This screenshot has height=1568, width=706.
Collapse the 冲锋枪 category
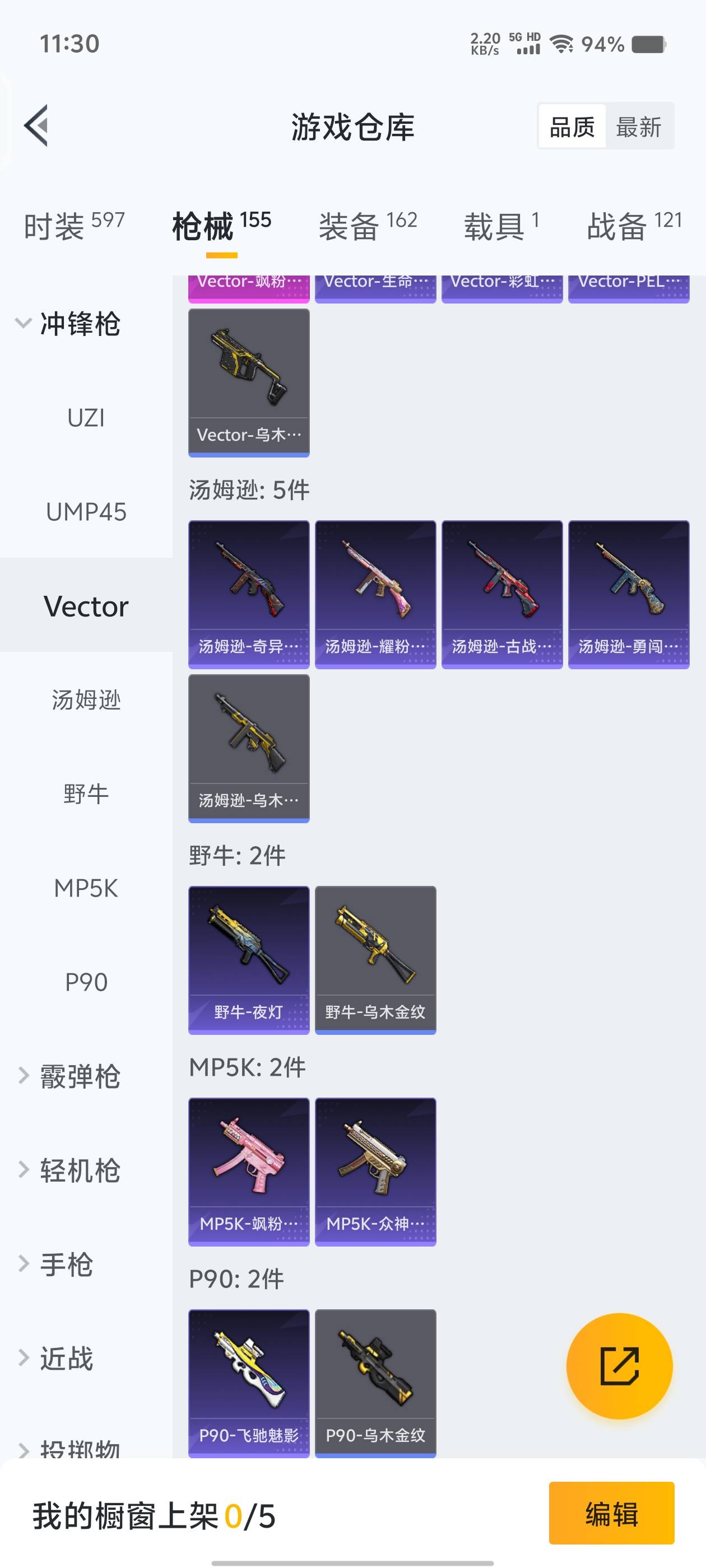67,323
